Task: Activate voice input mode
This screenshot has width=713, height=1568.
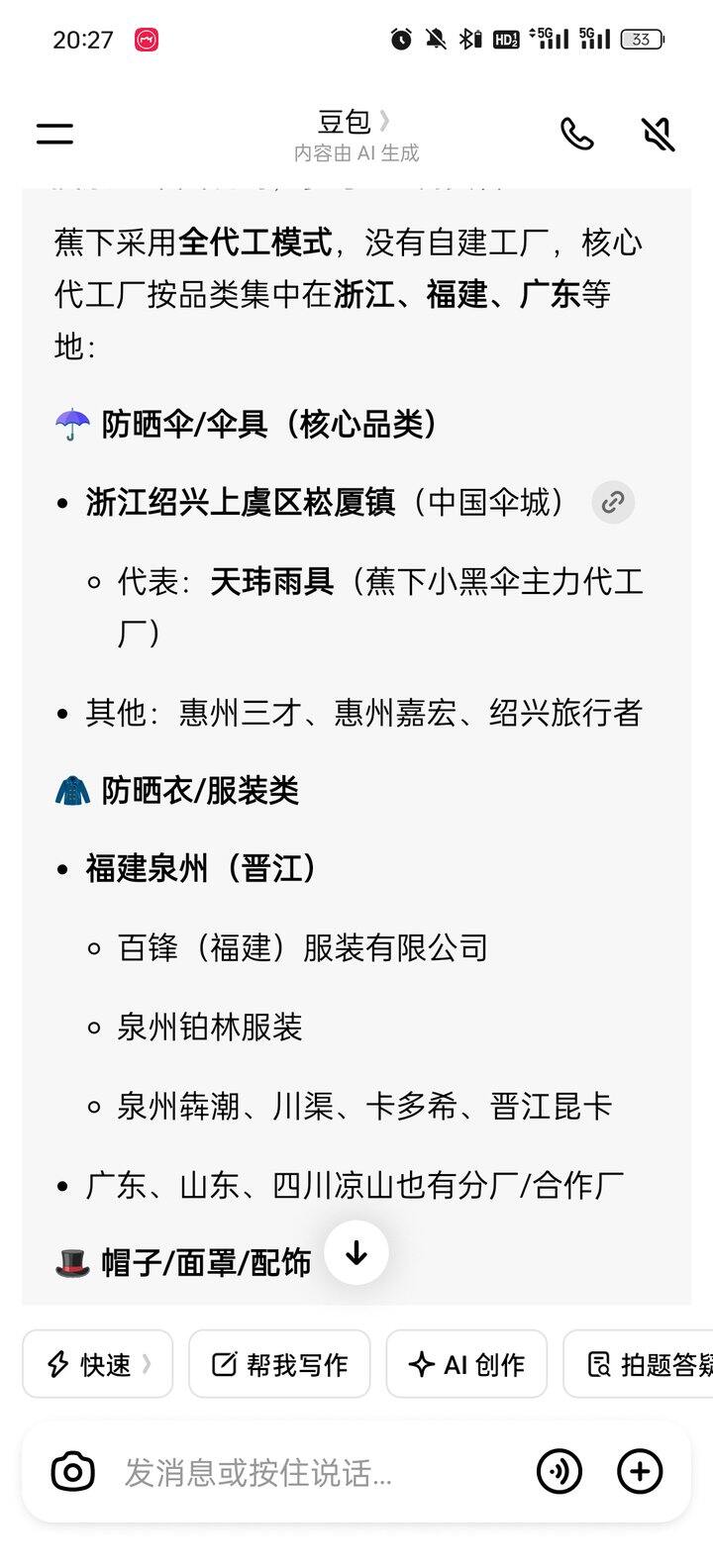Action: [560, 1472]
